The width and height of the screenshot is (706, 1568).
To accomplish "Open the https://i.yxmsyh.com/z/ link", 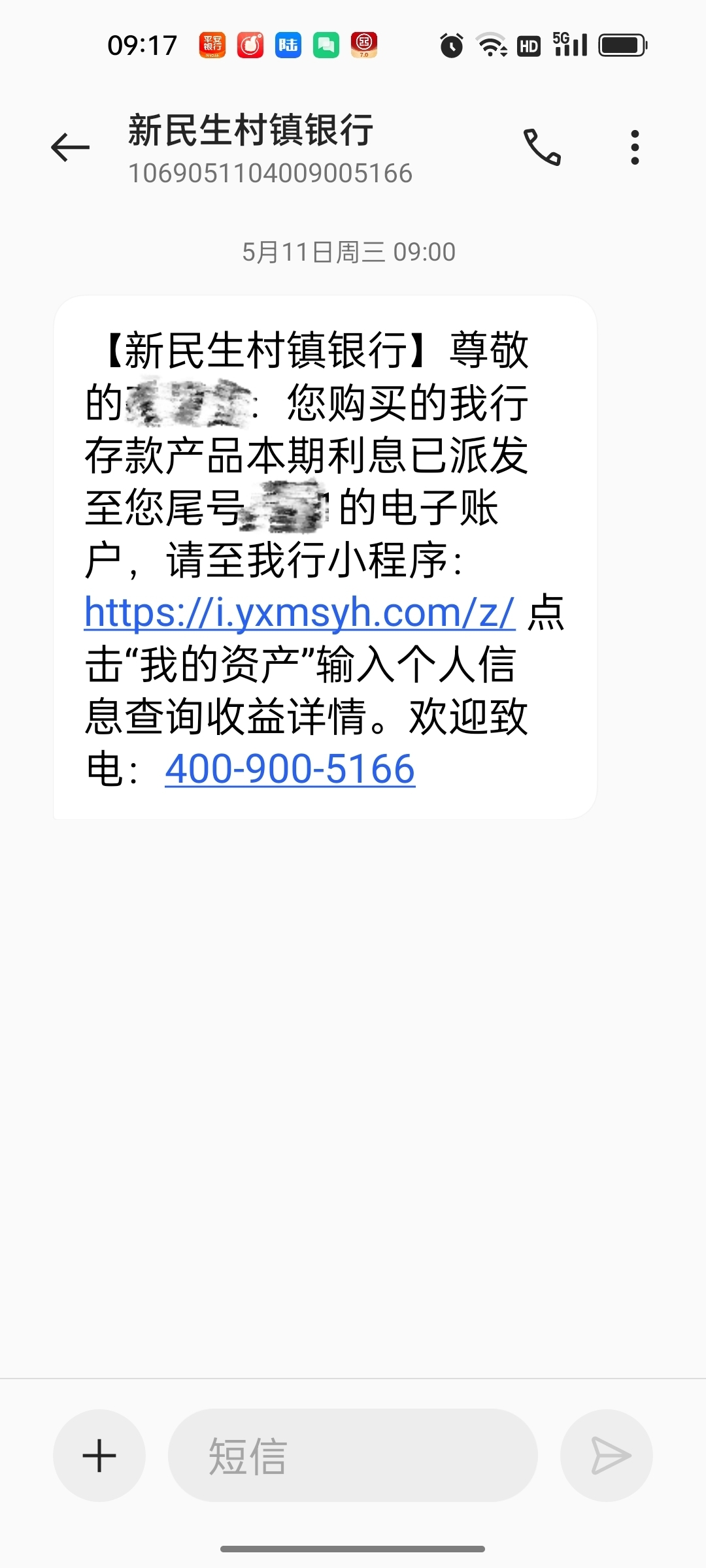I will (x=299, y=613).
